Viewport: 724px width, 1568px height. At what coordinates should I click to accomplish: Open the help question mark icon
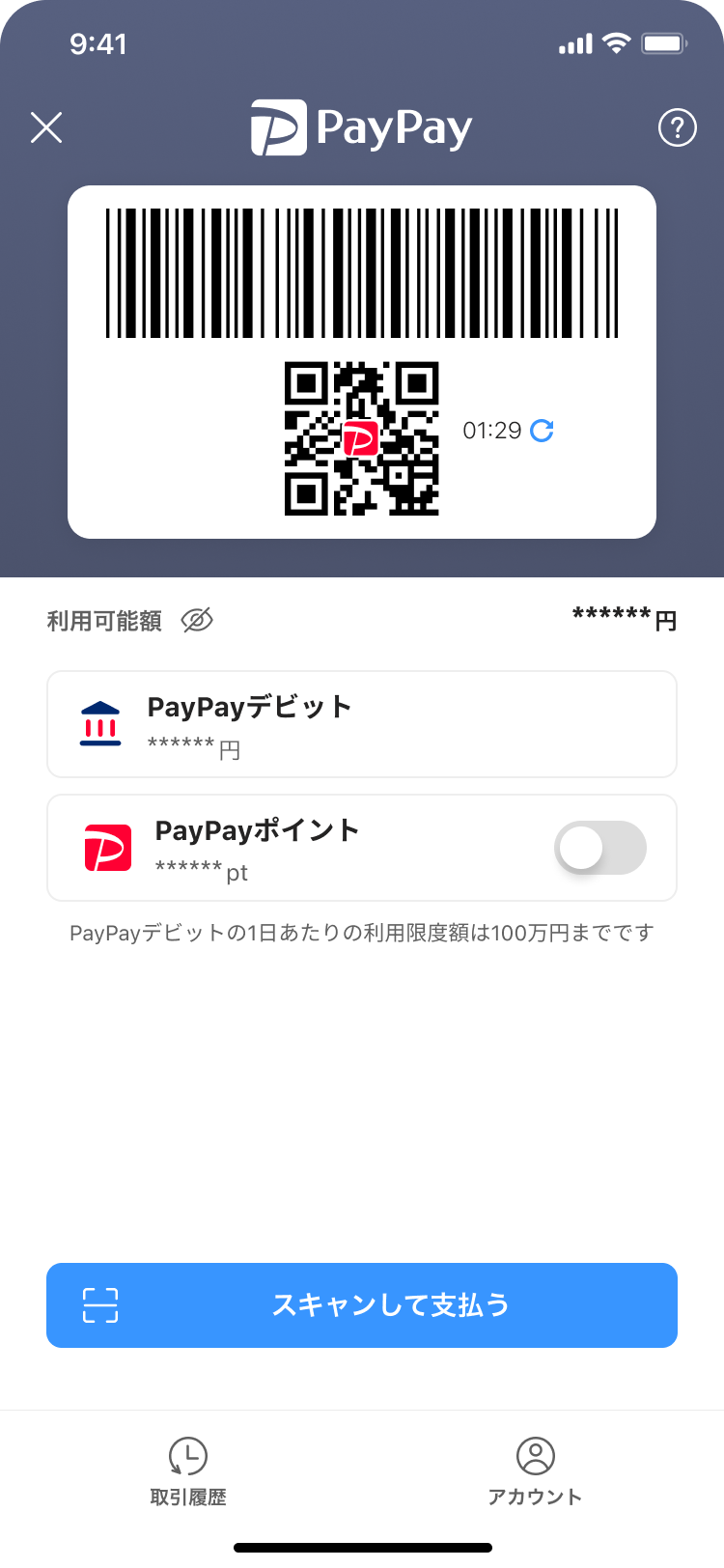tap(677, 127)
